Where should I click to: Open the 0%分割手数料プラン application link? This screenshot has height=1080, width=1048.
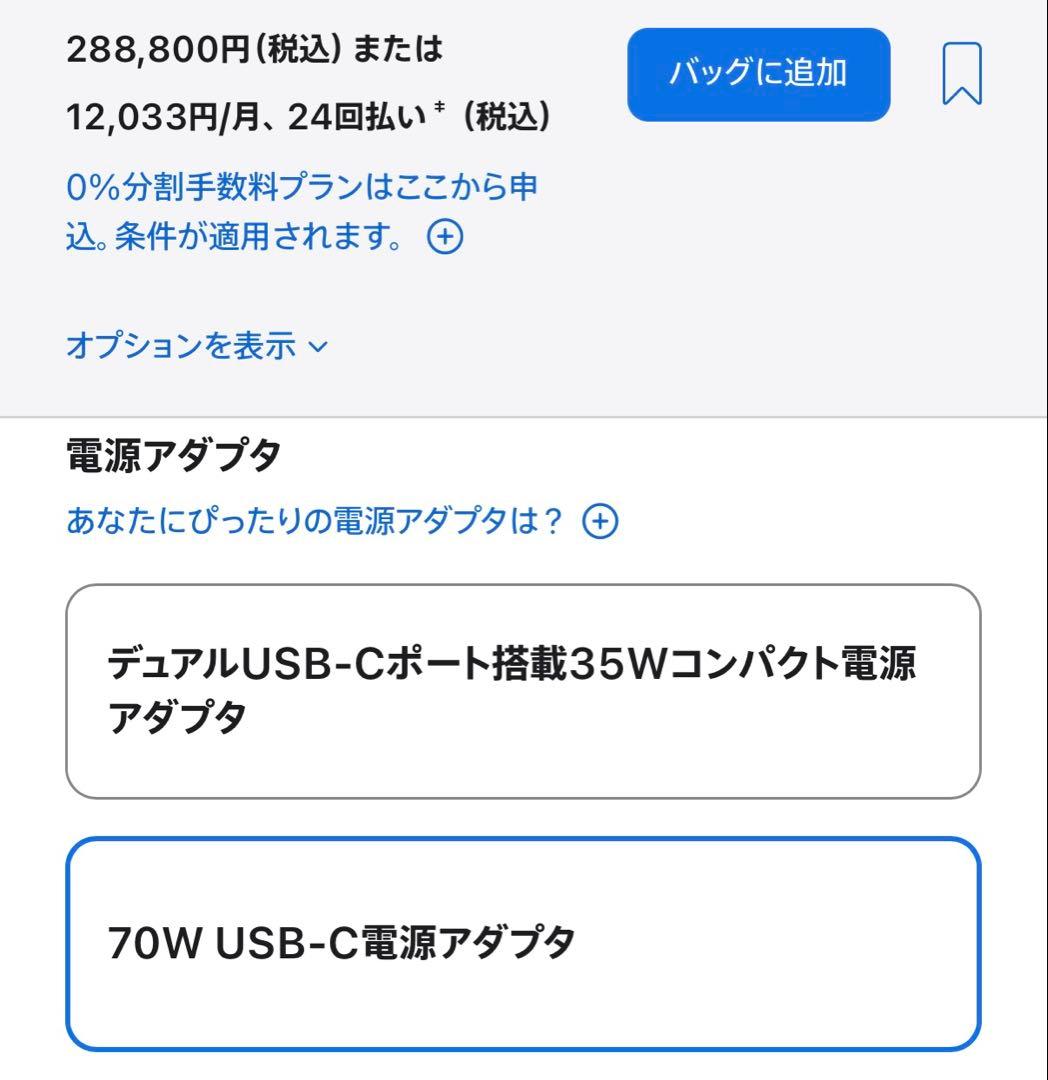pos(300,185)
